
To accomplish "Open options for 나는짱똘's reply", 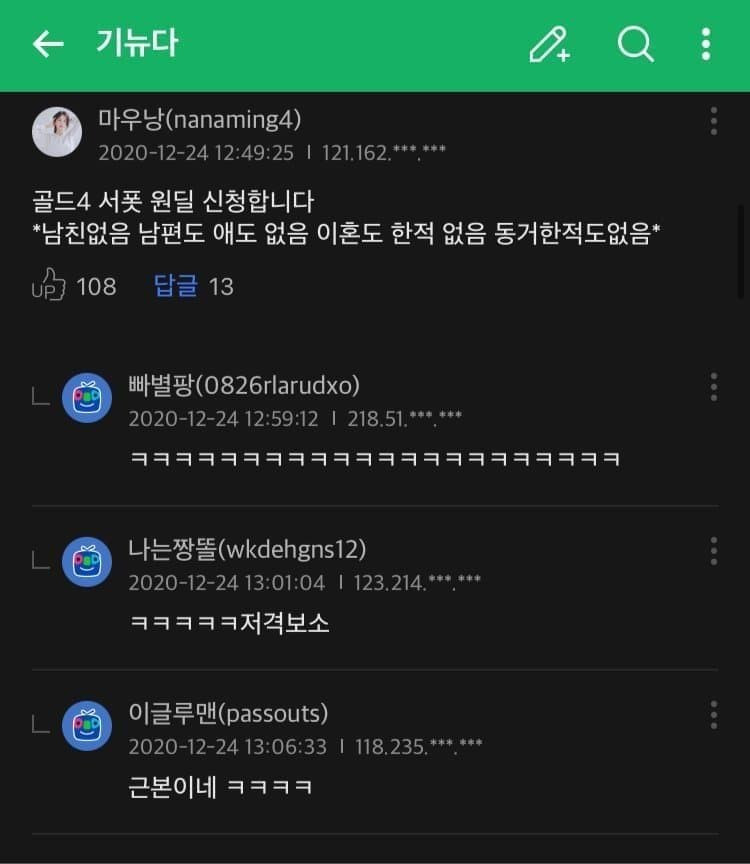I will 713,550.
